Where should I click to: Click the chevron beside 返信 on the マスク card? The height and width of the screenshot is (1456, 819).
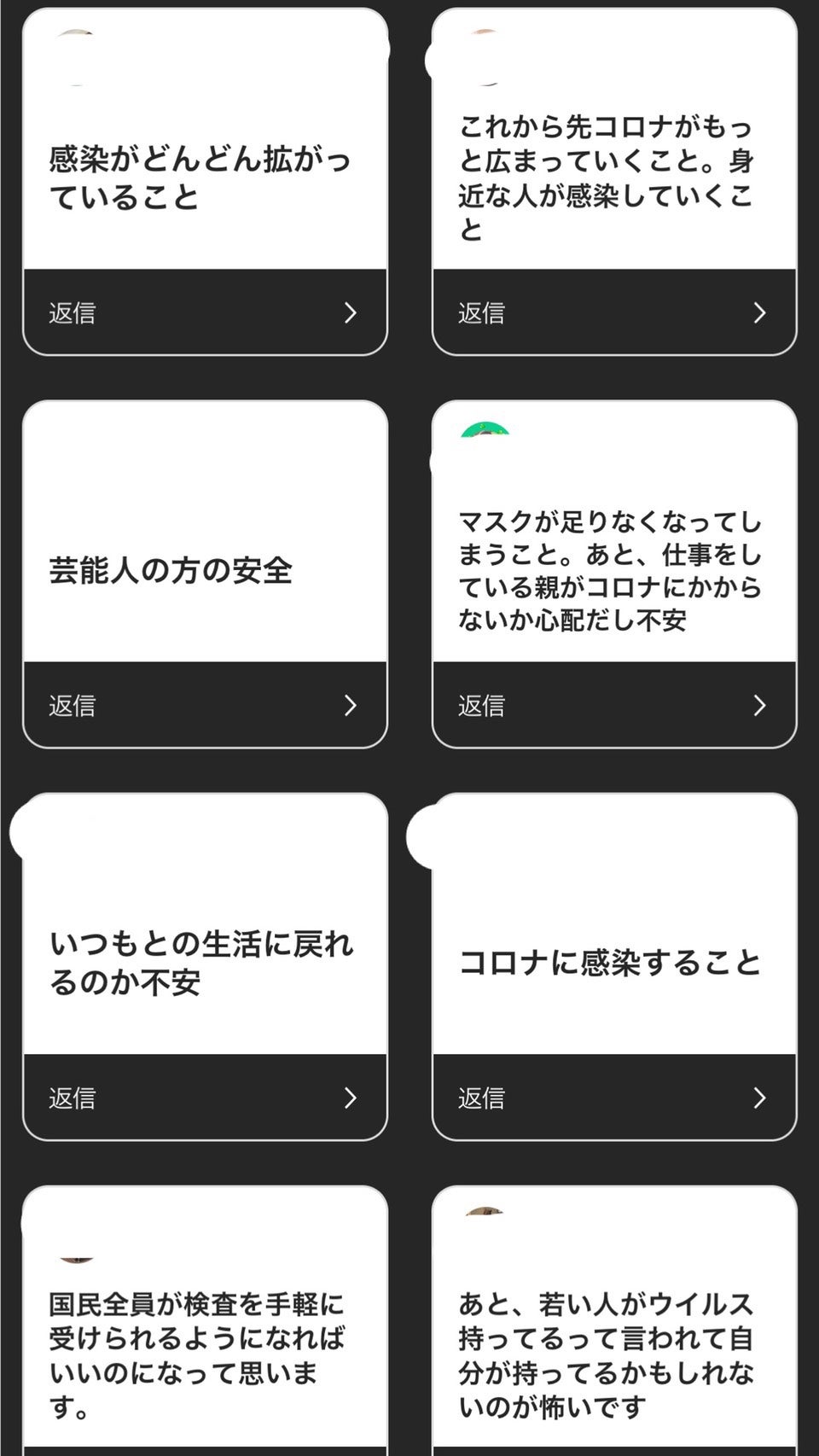pos(759,706)
